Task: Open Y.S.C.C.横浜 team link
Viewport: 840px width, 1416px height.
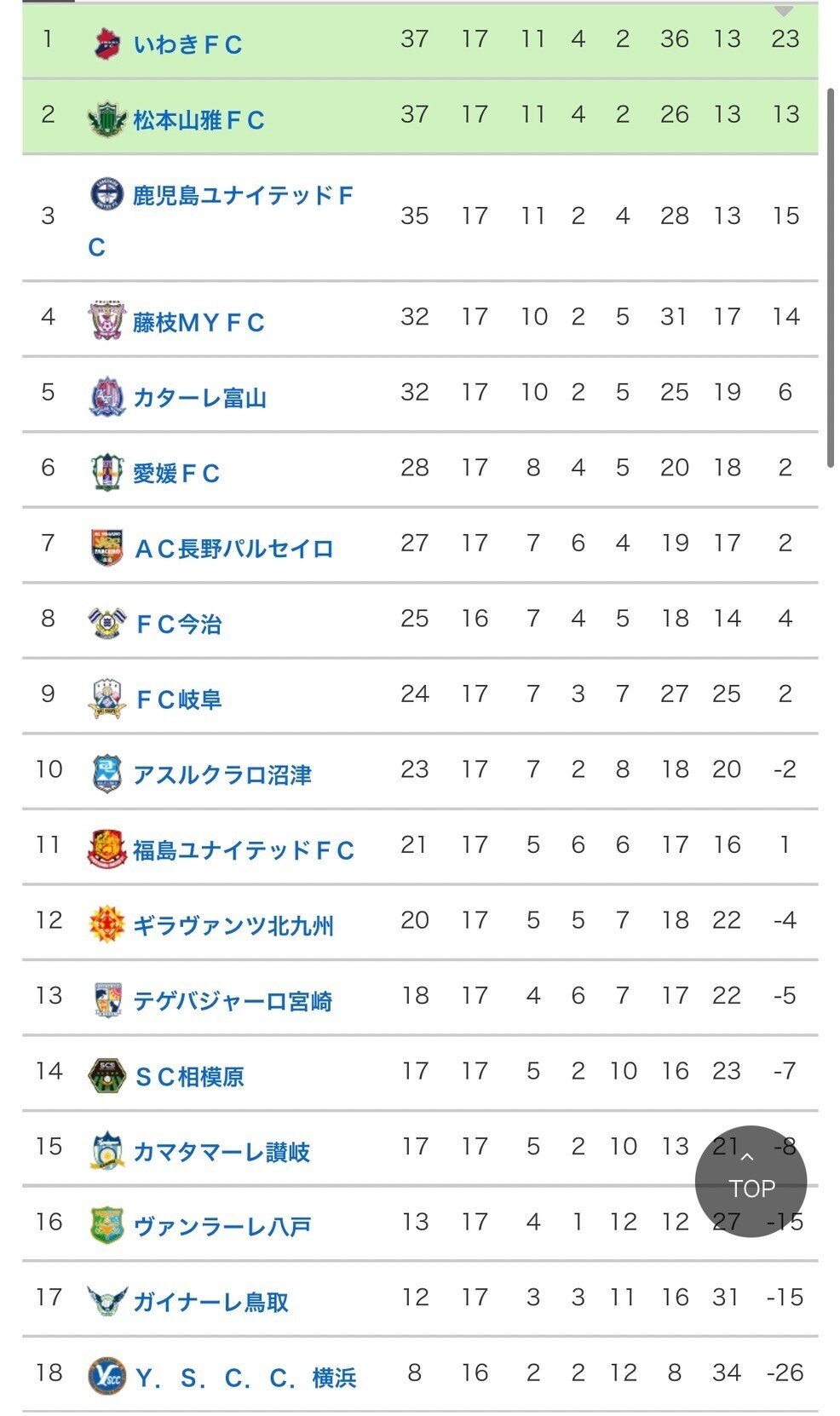Action: [x=245, y=1378]
